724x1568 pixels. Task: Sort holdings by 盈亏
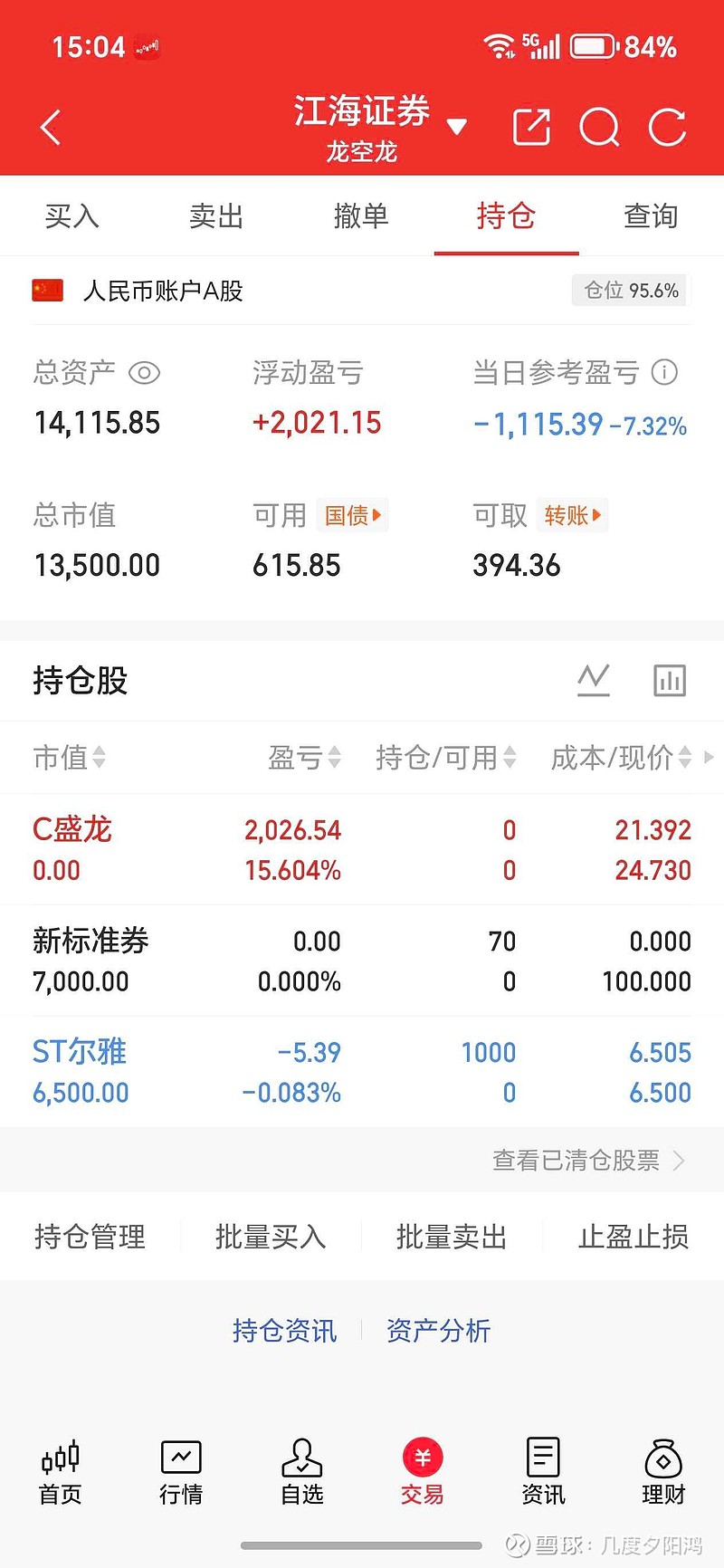[x=304, y=757]
